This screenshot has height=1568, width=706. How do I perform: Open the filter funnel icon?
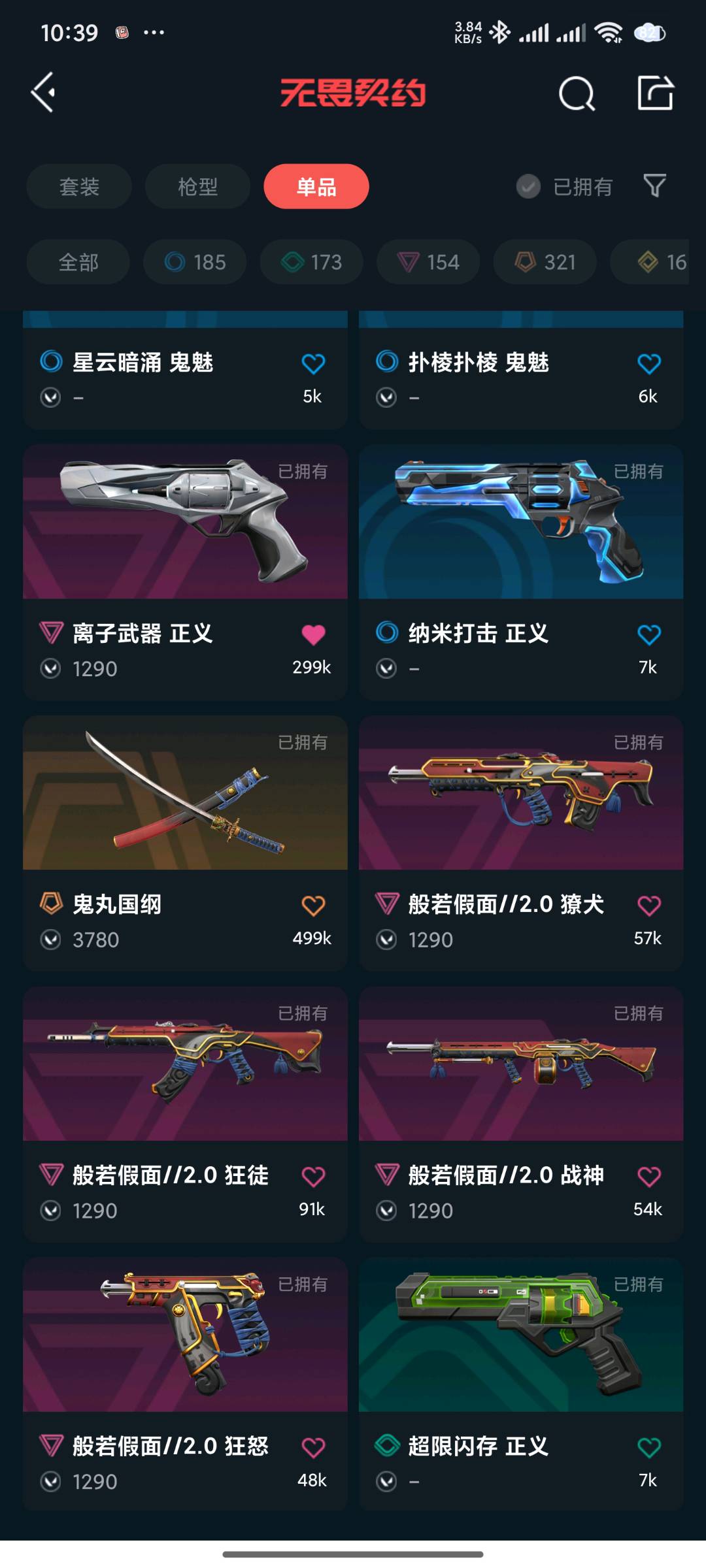(x=654, y=186)
